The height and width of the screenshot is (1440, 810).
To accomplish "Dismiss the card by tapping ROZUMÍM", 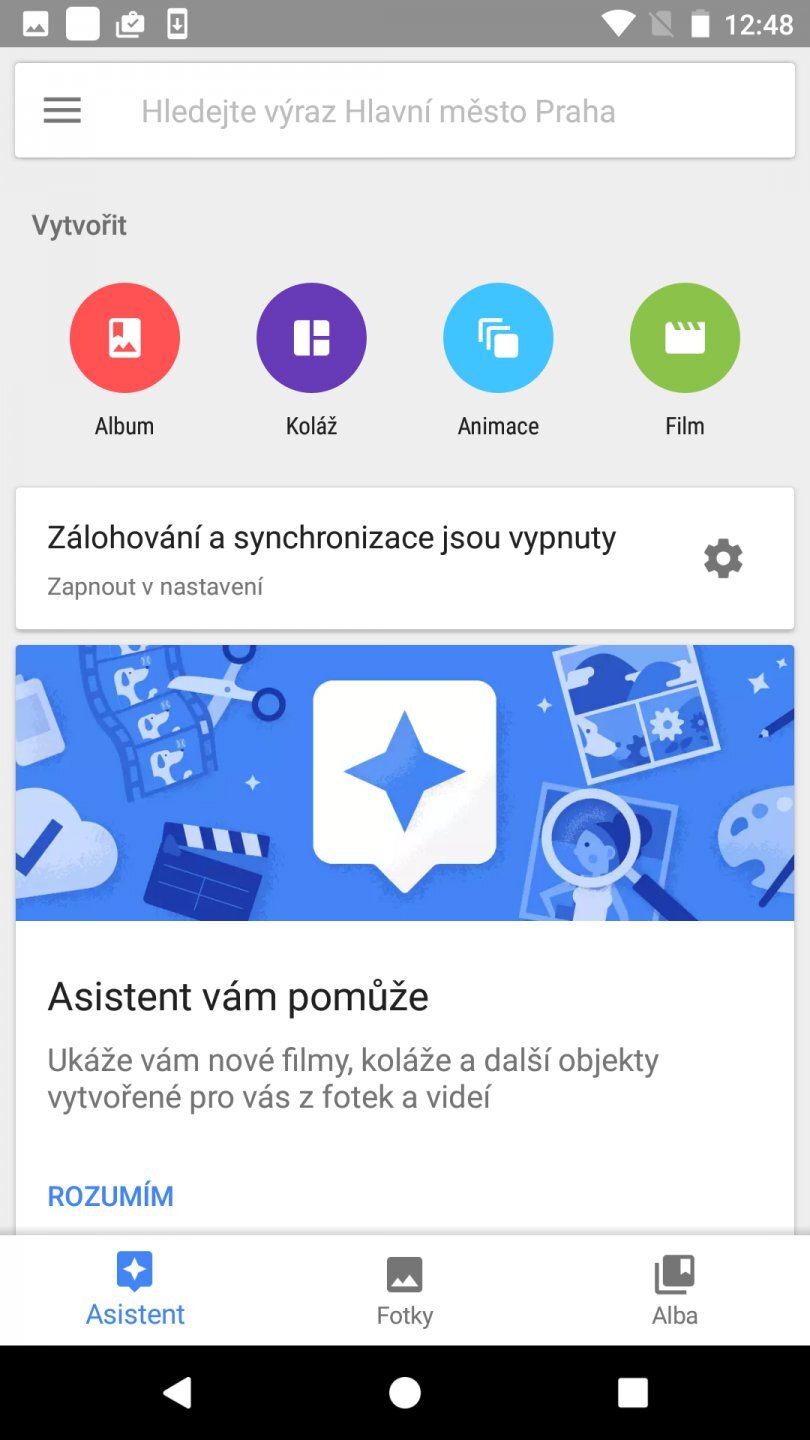I will pyautogui.click(x=110, y=1196).
